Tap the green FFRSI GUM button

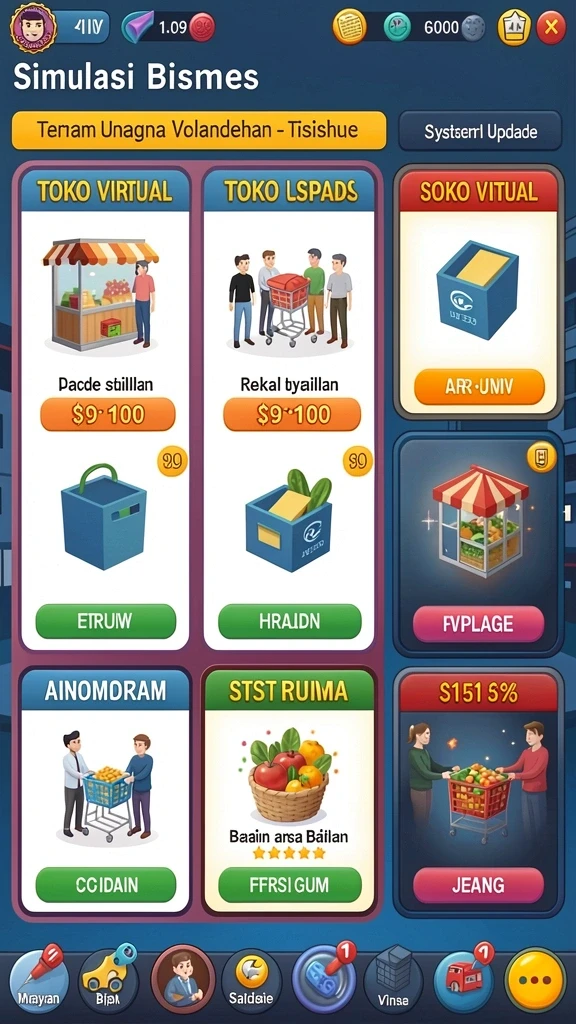point(289,885)
